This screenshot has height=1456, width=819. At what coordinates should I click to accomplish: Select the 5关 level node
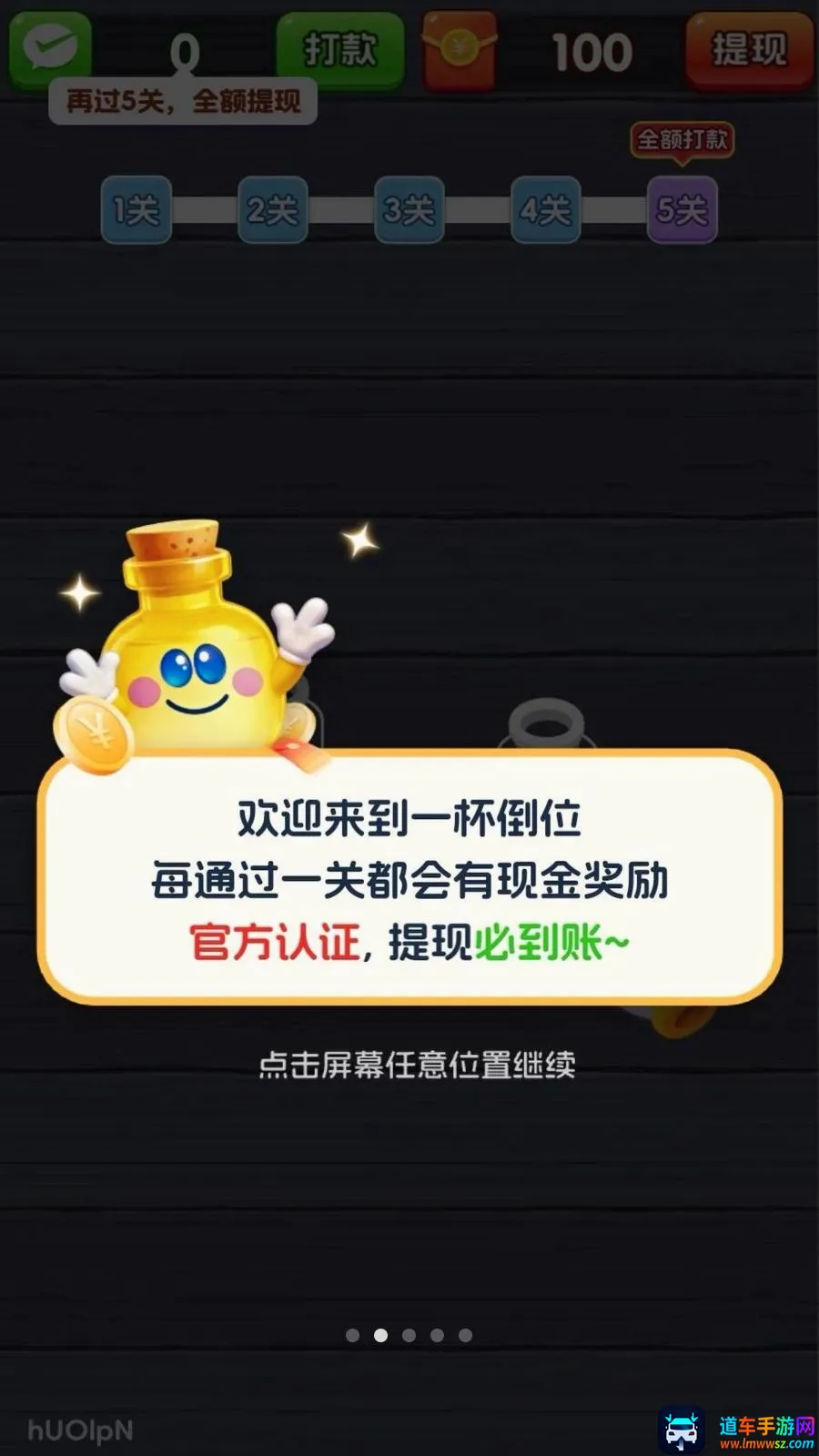682,210
